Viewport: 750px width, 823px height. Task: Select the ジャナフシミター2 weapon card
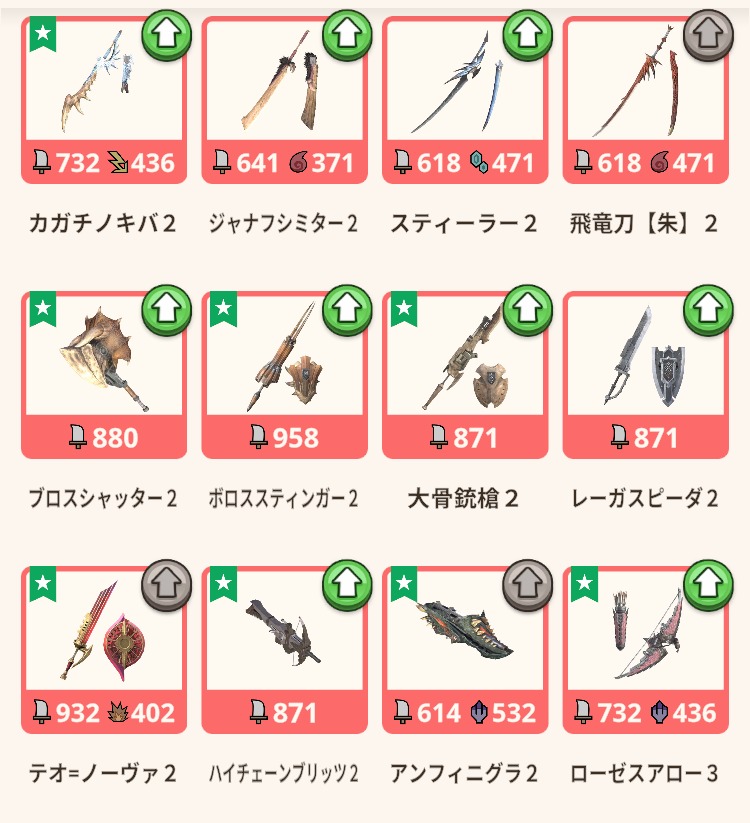284,100
